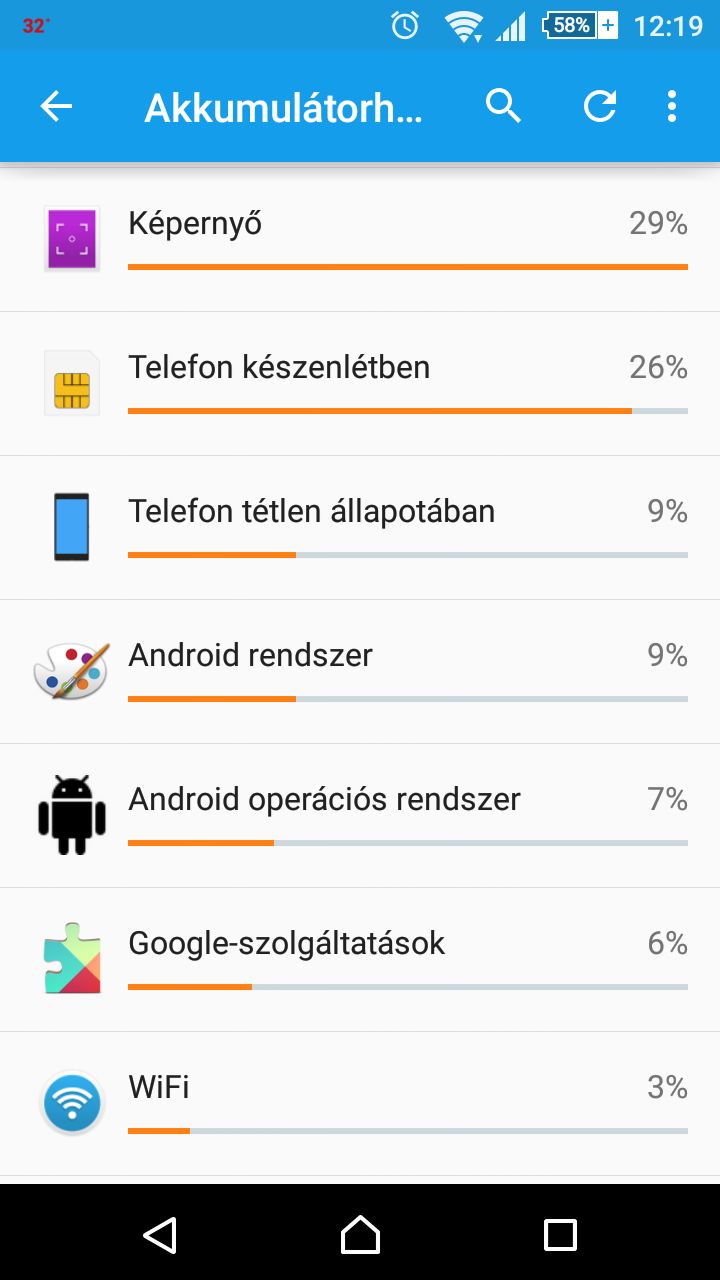The image size is (720, 1280).
Task: Refresh the battery usage list
Action: click(599, 106)
